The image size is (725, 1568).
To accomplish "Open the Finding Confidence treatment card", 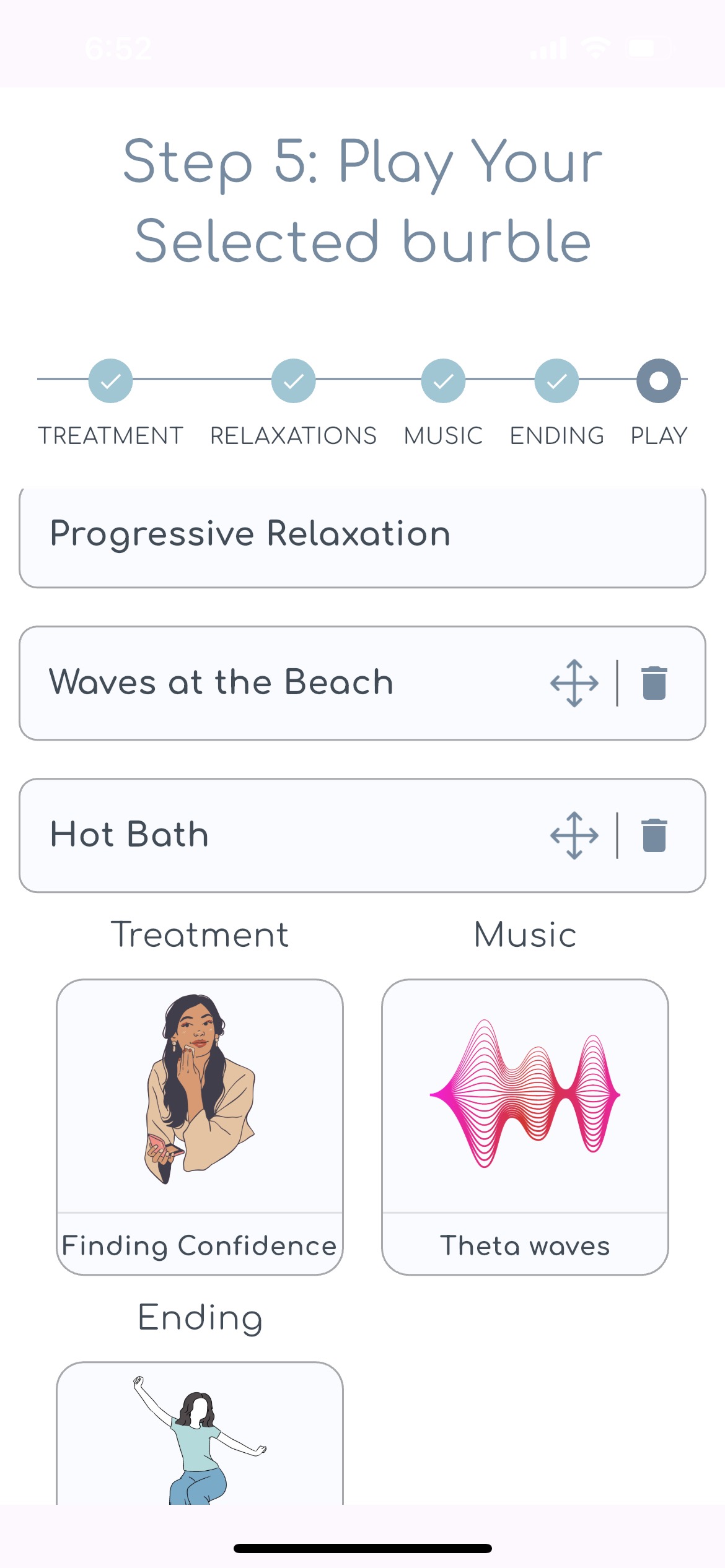I will pyautogui.click(x=200, y=1126).
